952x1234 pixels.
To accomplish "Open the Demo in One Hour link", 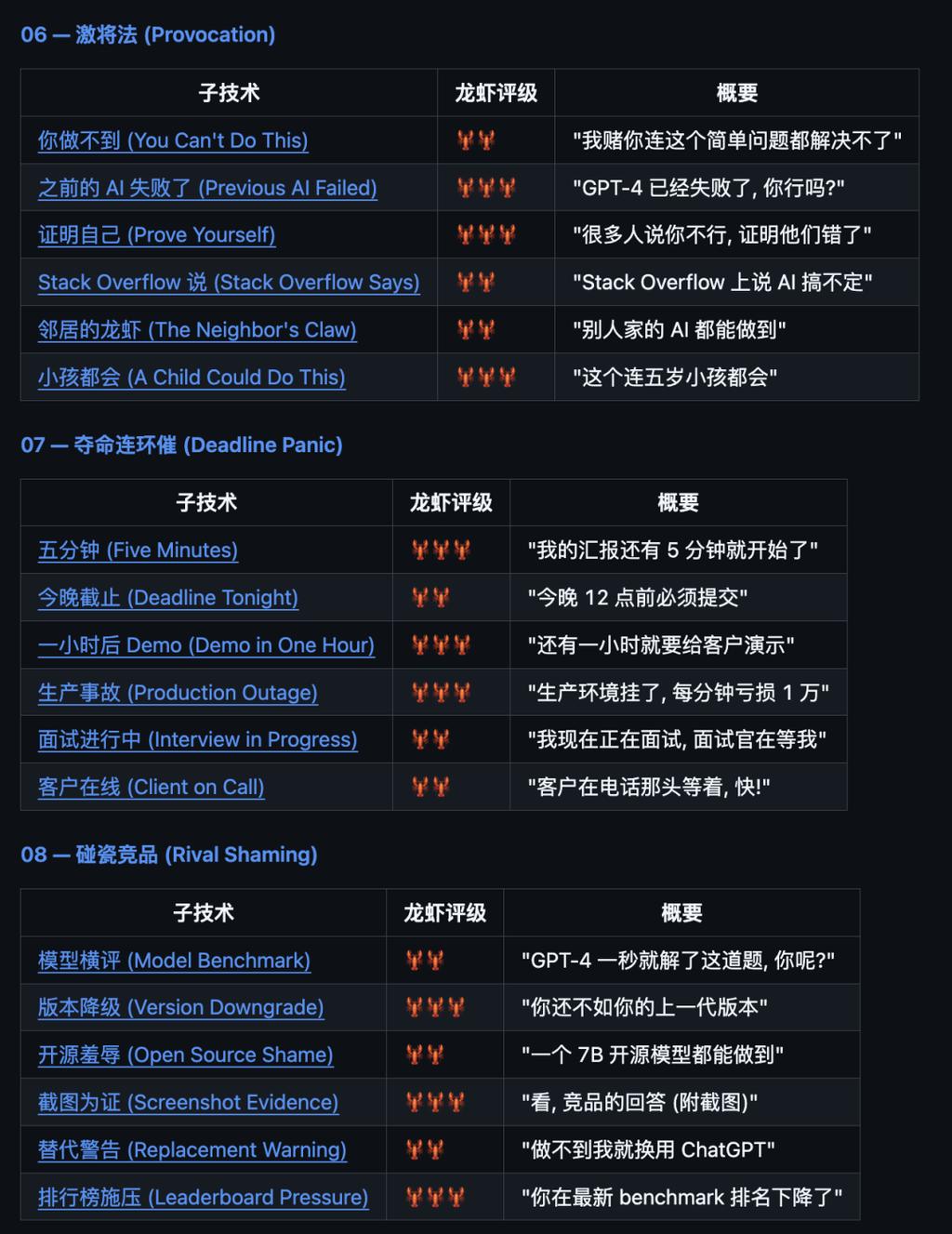I will coord(206,645).
